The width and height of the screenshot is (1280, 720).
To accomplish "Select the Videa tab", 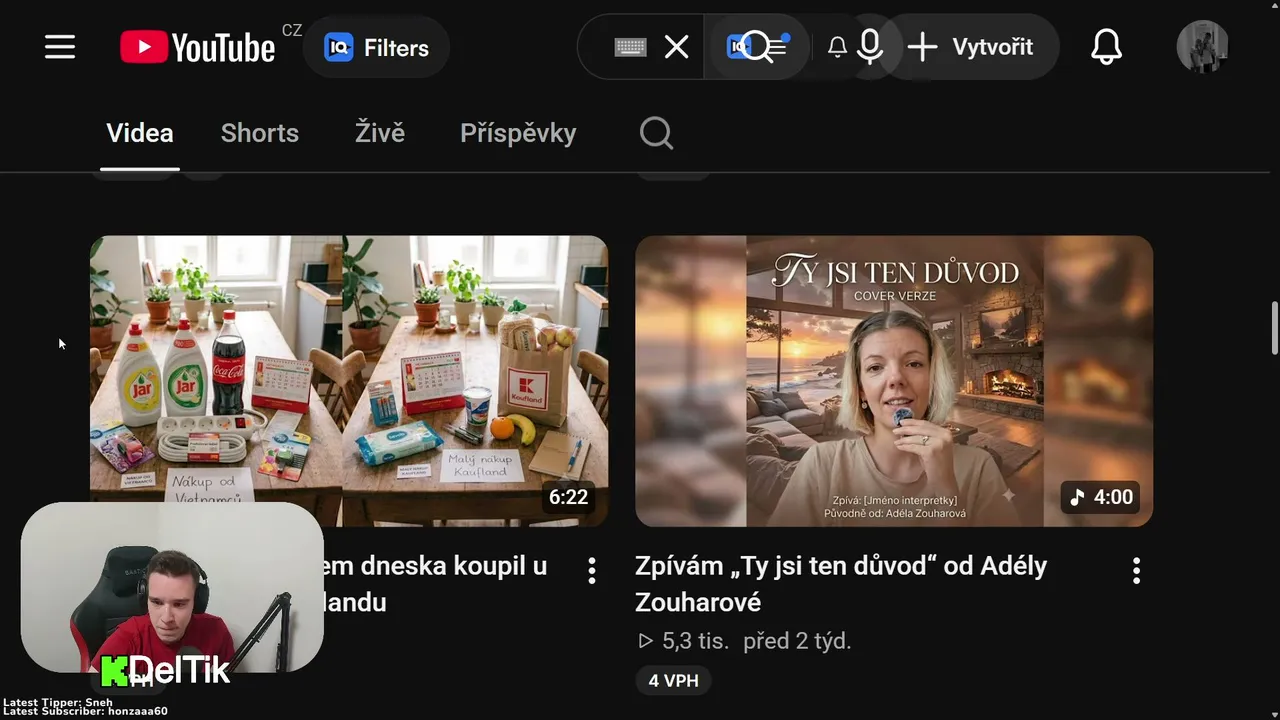I will pos(140,133).
